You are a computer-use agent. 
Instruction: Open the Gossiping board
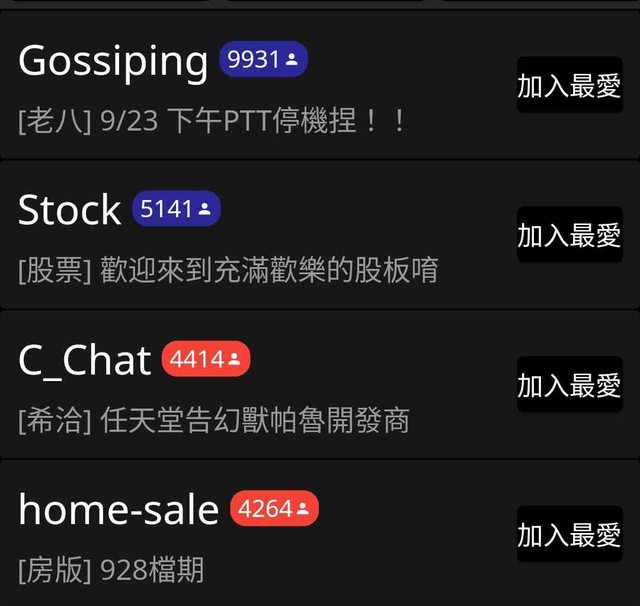point(112,61)
